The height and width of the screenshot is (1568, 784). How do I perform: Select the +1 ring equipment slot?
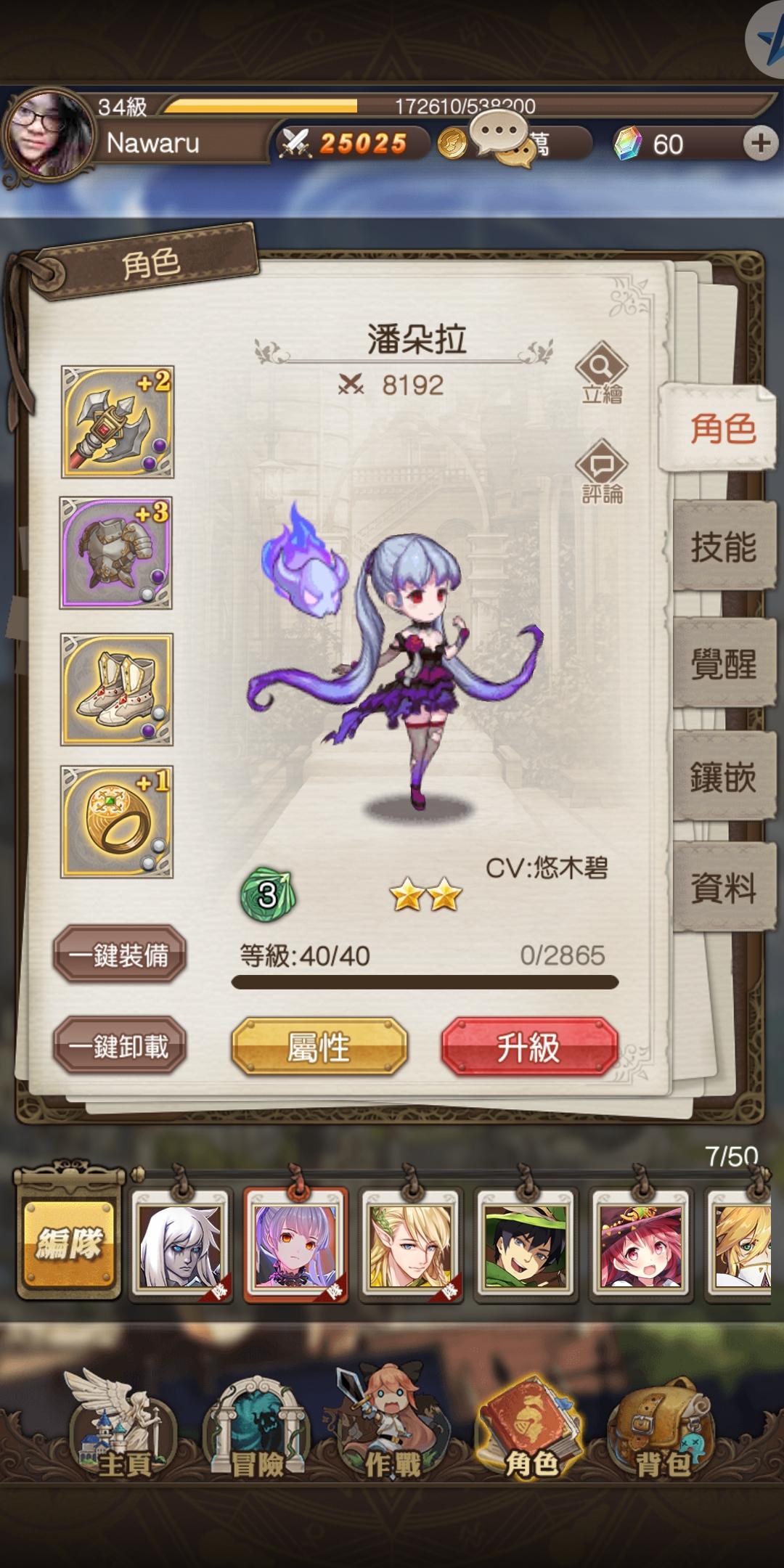117,822
